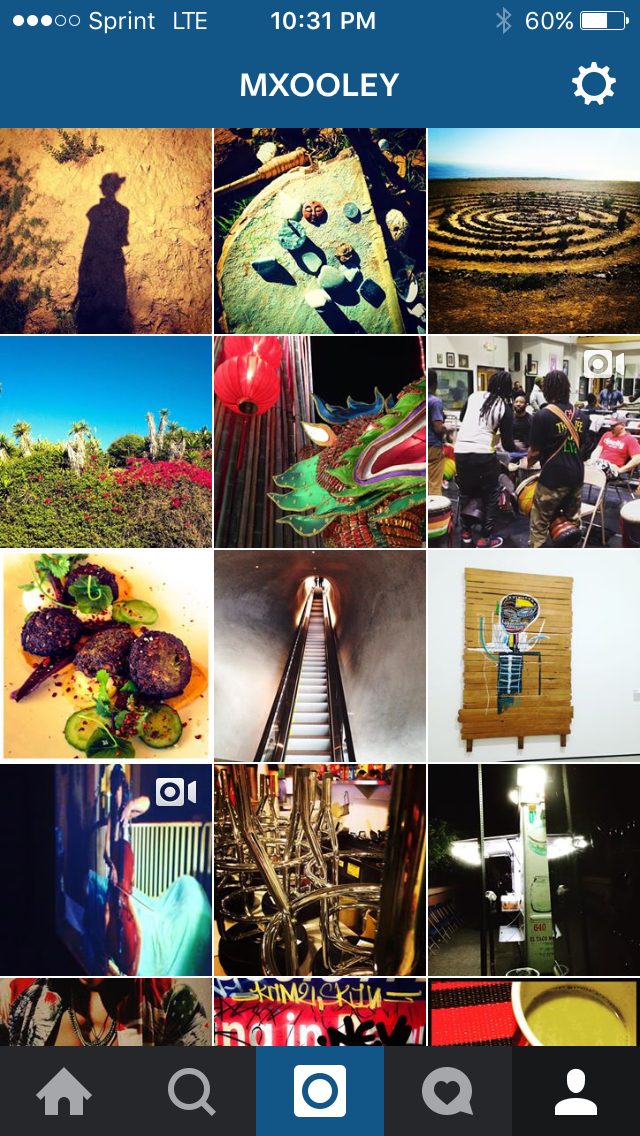The image size is (640, 1136).
Task: Play the drum circle video post
Action: 534,442
